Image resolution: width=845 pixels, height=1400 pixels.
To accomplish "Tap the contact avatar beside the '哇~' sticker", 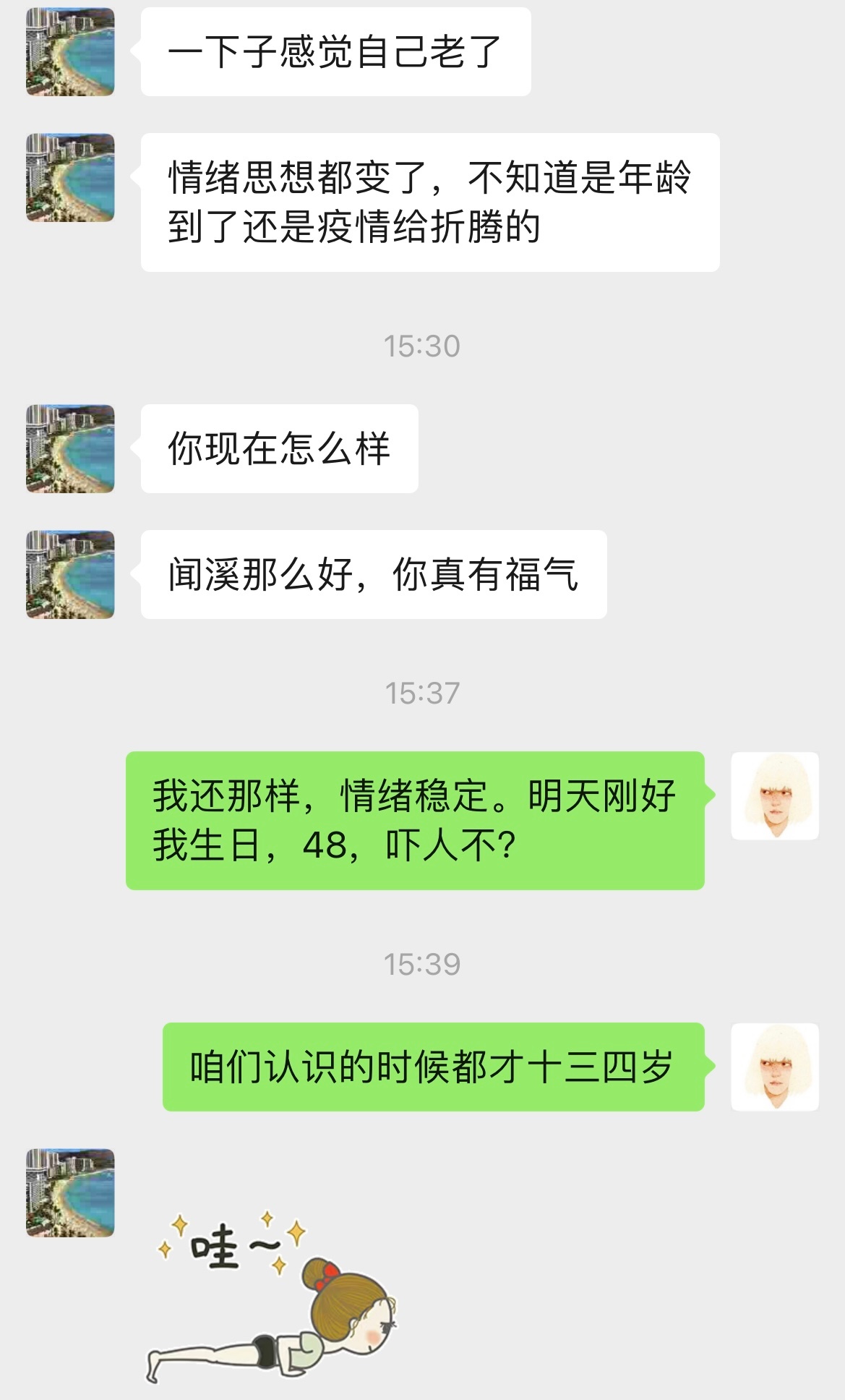I will coord(70,1192).
